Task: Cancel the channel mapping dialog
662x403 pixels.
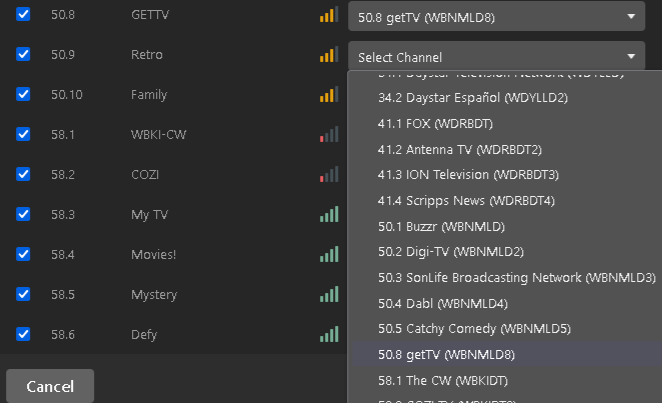Action: pos(50,386)
